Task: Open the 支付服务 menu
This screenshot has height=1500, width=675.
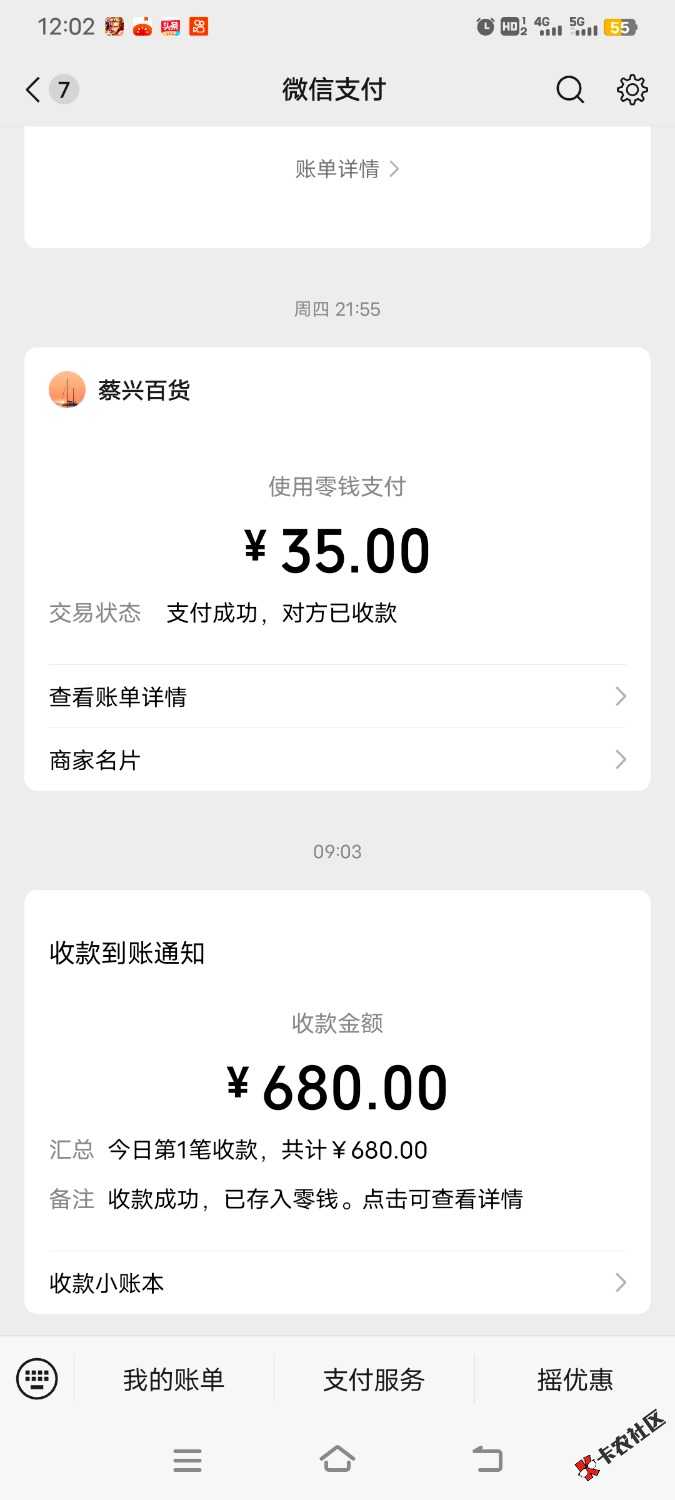Action: (x=374, y=1380)
